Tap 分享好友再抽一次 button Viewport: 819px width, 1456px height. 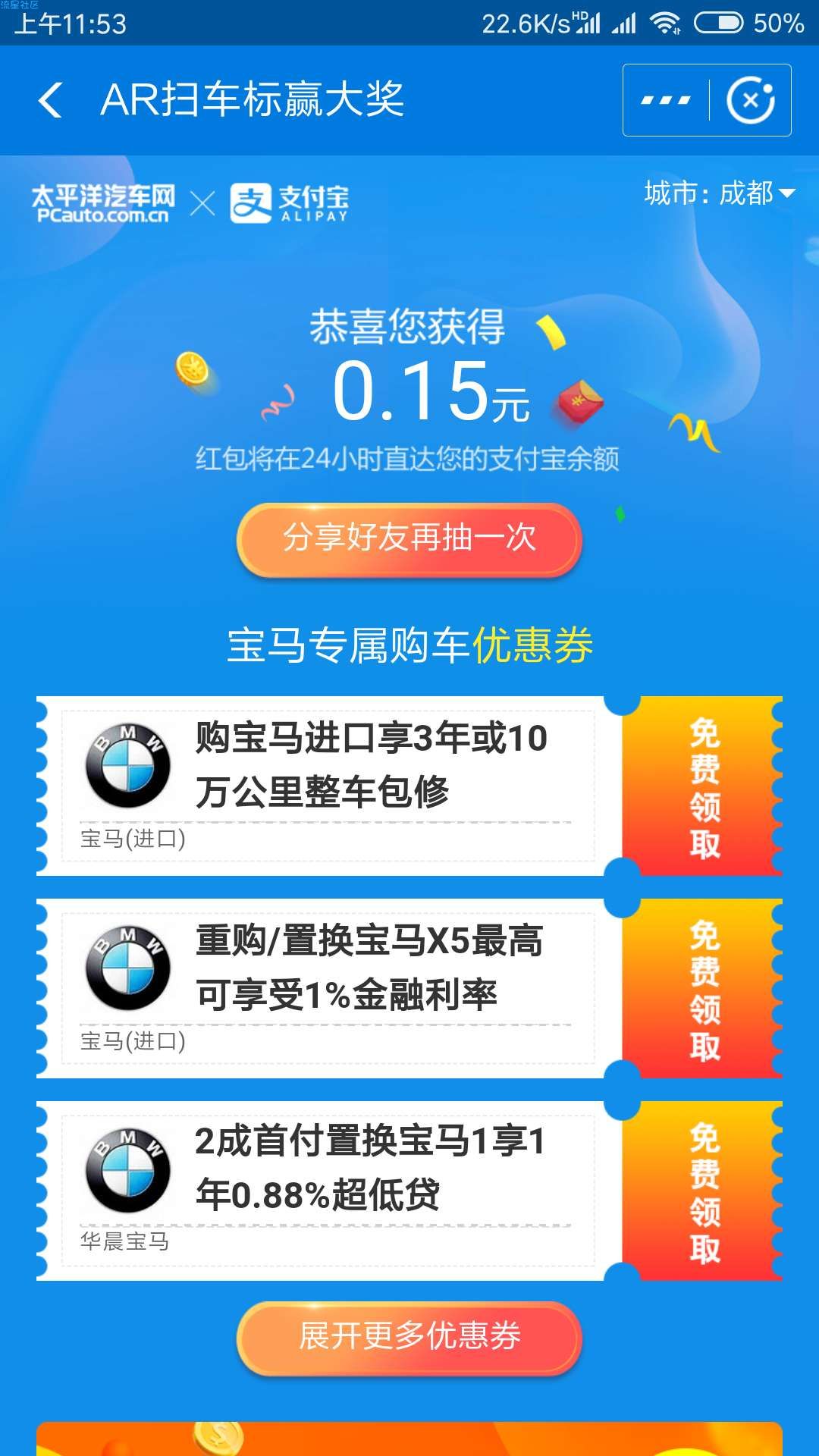click(409, 539)
